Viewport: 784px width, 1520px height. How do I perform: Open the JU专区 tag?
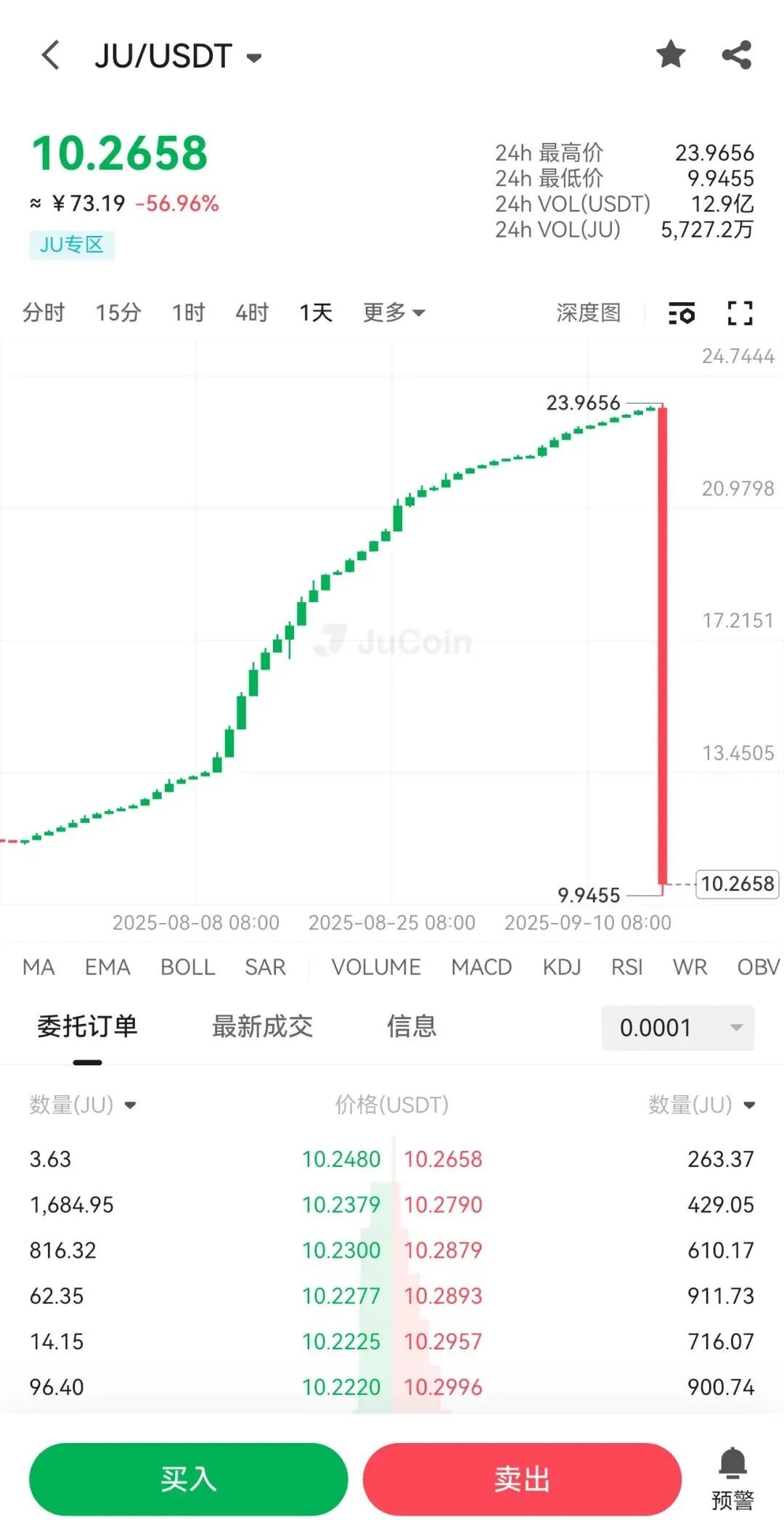tap(71, 245)
